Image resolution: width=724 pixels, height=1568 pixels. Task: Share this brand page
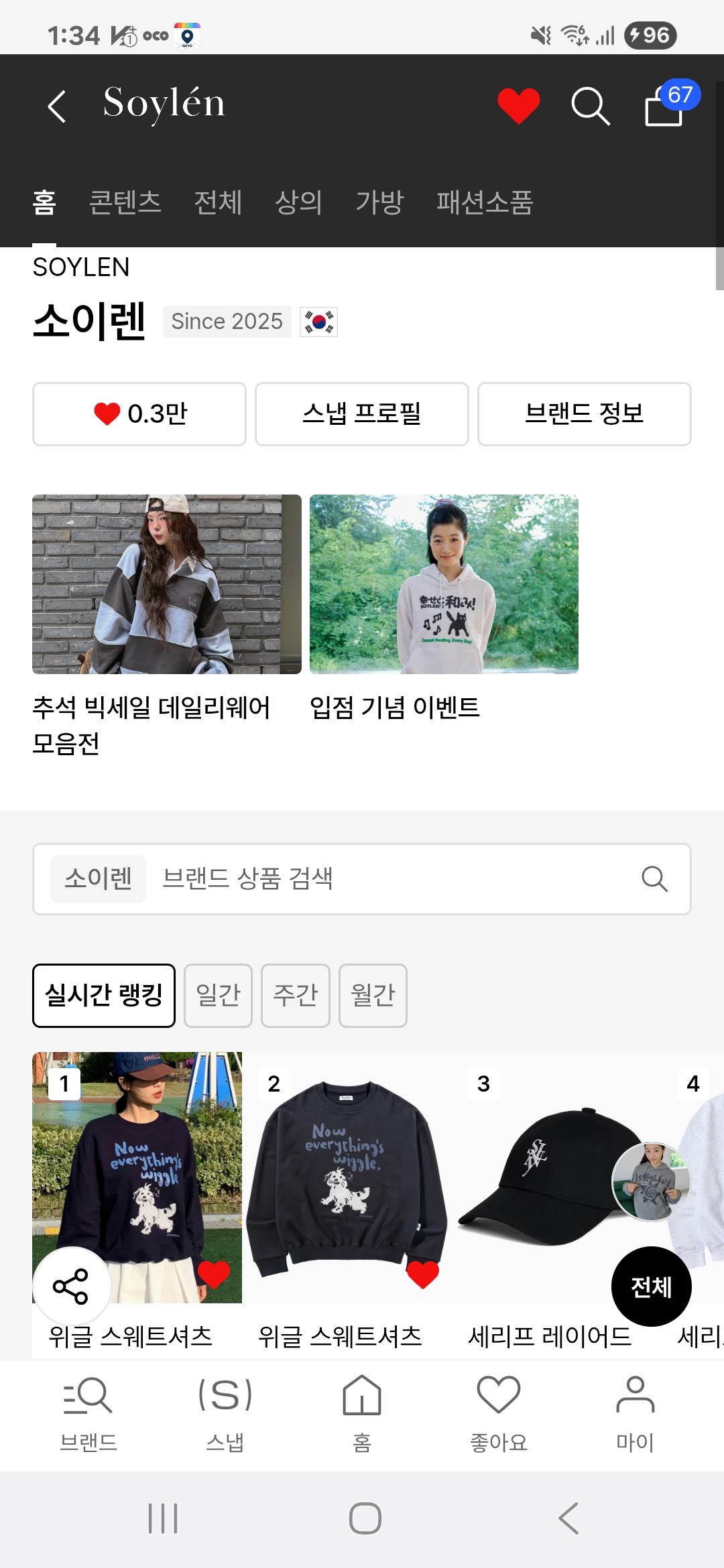pyautogui.click(x=71, y=1286)
